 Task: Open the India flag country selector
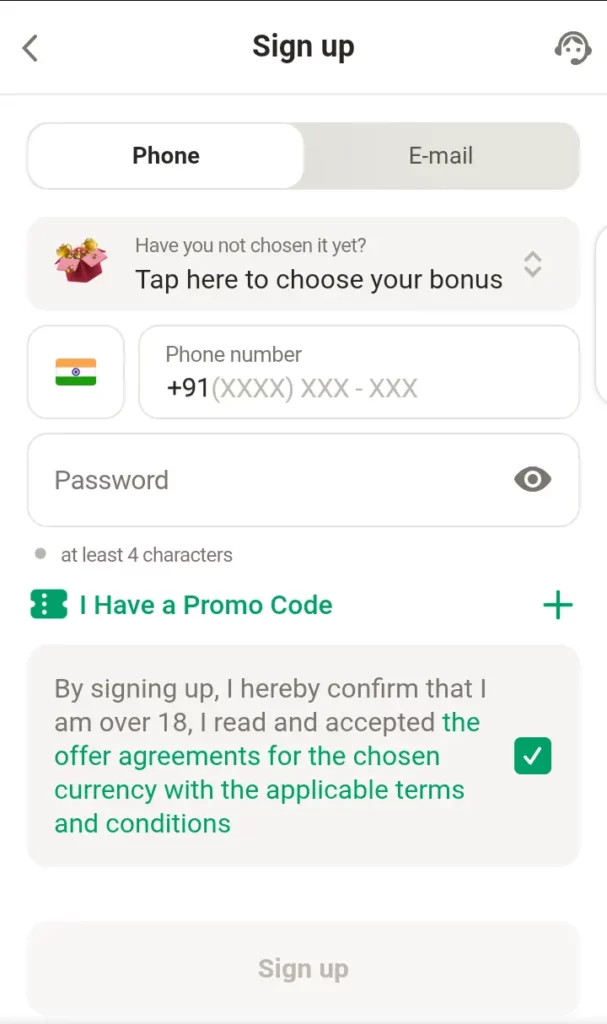coord(76,372)
